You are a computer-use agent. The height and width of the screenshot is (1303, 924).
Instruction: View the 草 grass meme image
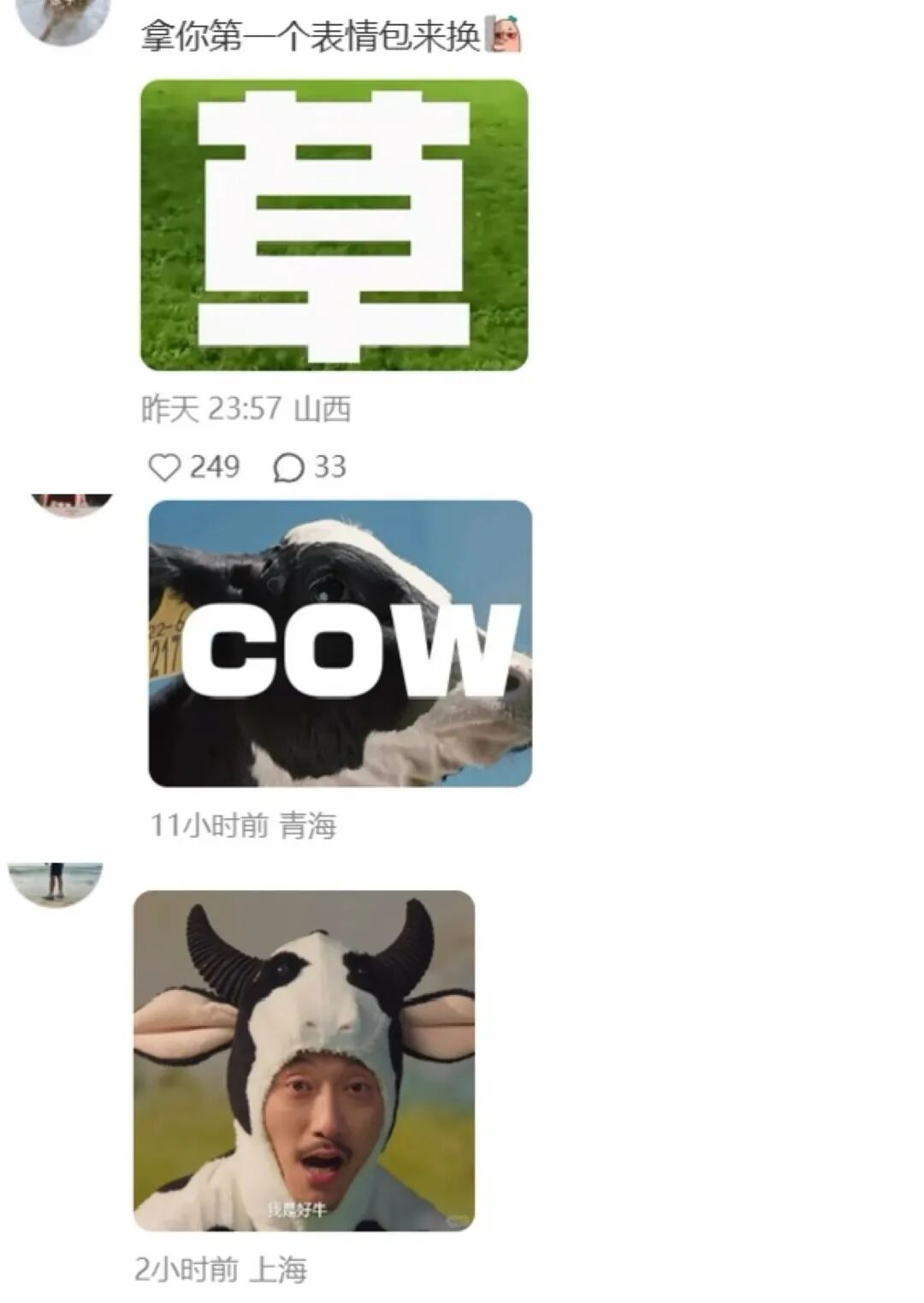pyautogui.click(x=334, y=225)
